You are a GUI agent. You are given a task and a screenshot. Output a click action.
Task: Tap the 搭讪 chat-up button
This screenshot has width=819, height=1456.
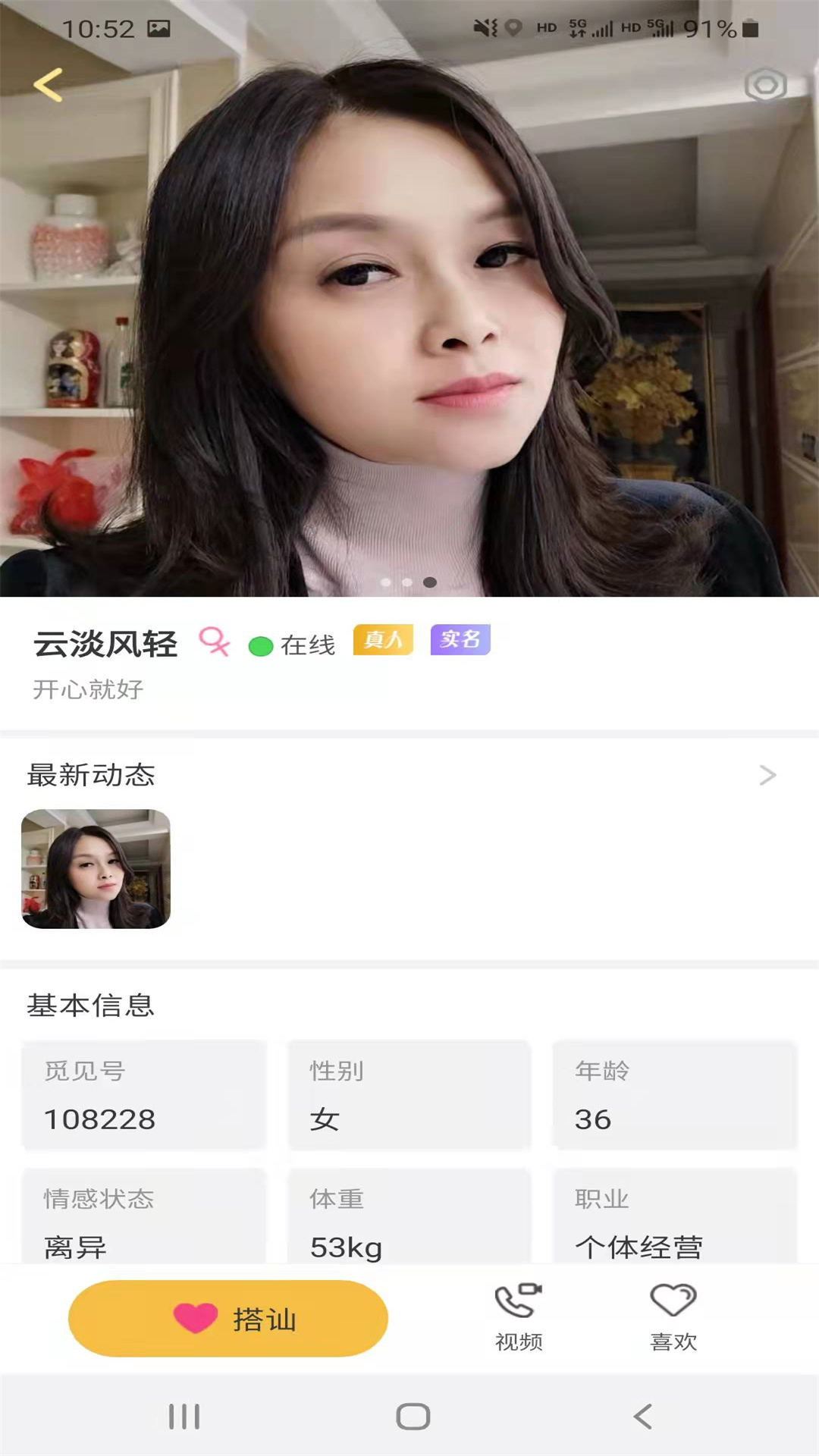(228, 1318)
